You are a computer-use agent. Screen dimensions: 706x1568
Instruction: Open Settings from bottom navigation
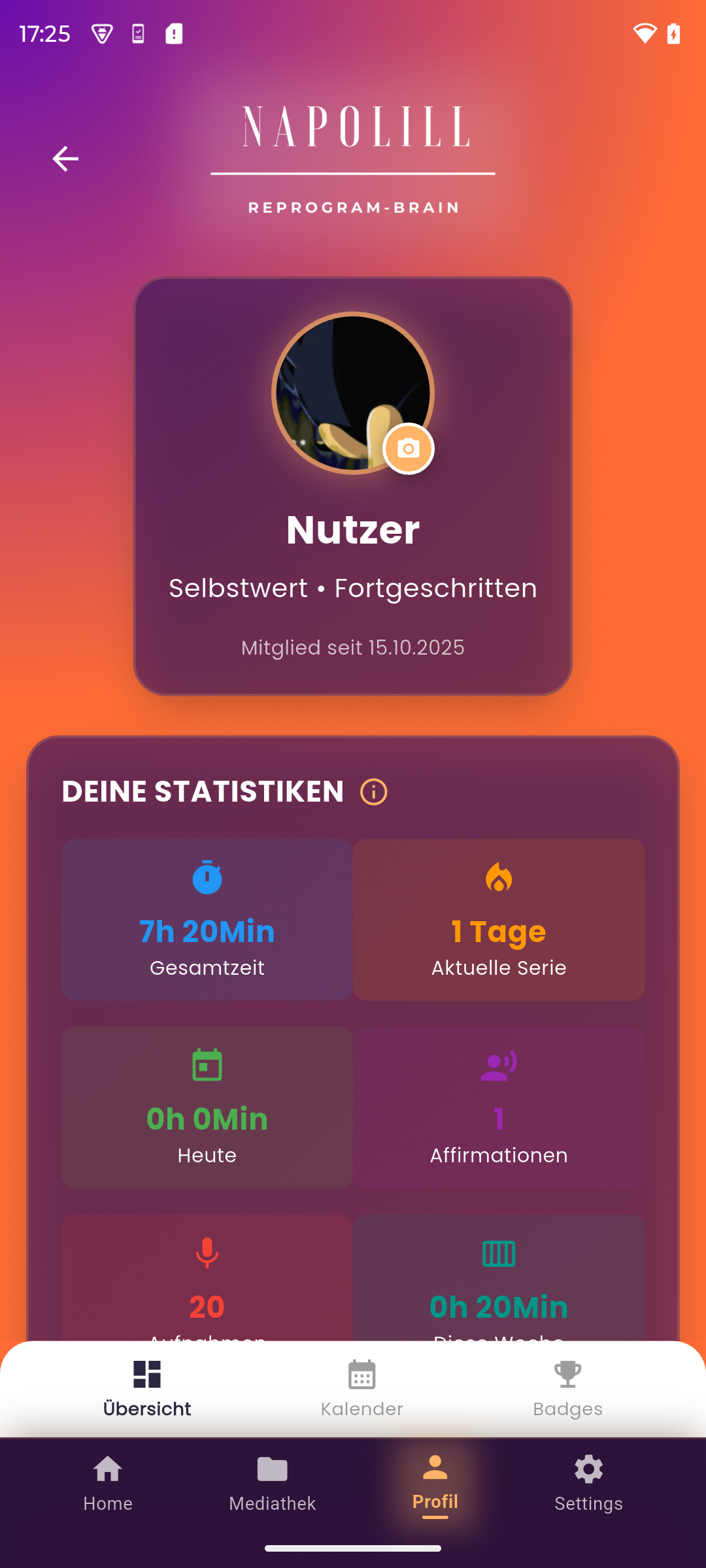point(588,1483)
